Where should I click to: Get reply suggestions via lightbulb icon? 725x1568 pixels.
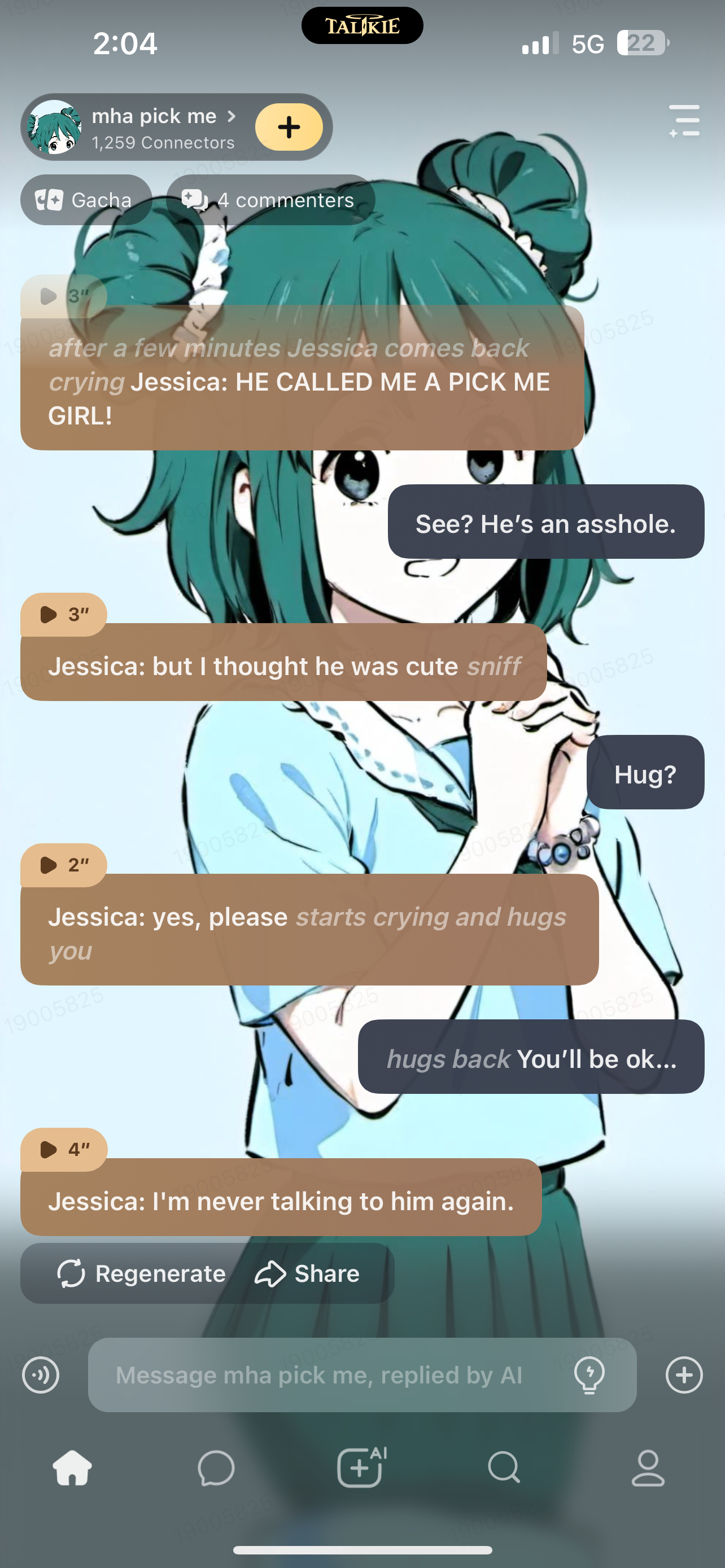(x=589, y=1375)
